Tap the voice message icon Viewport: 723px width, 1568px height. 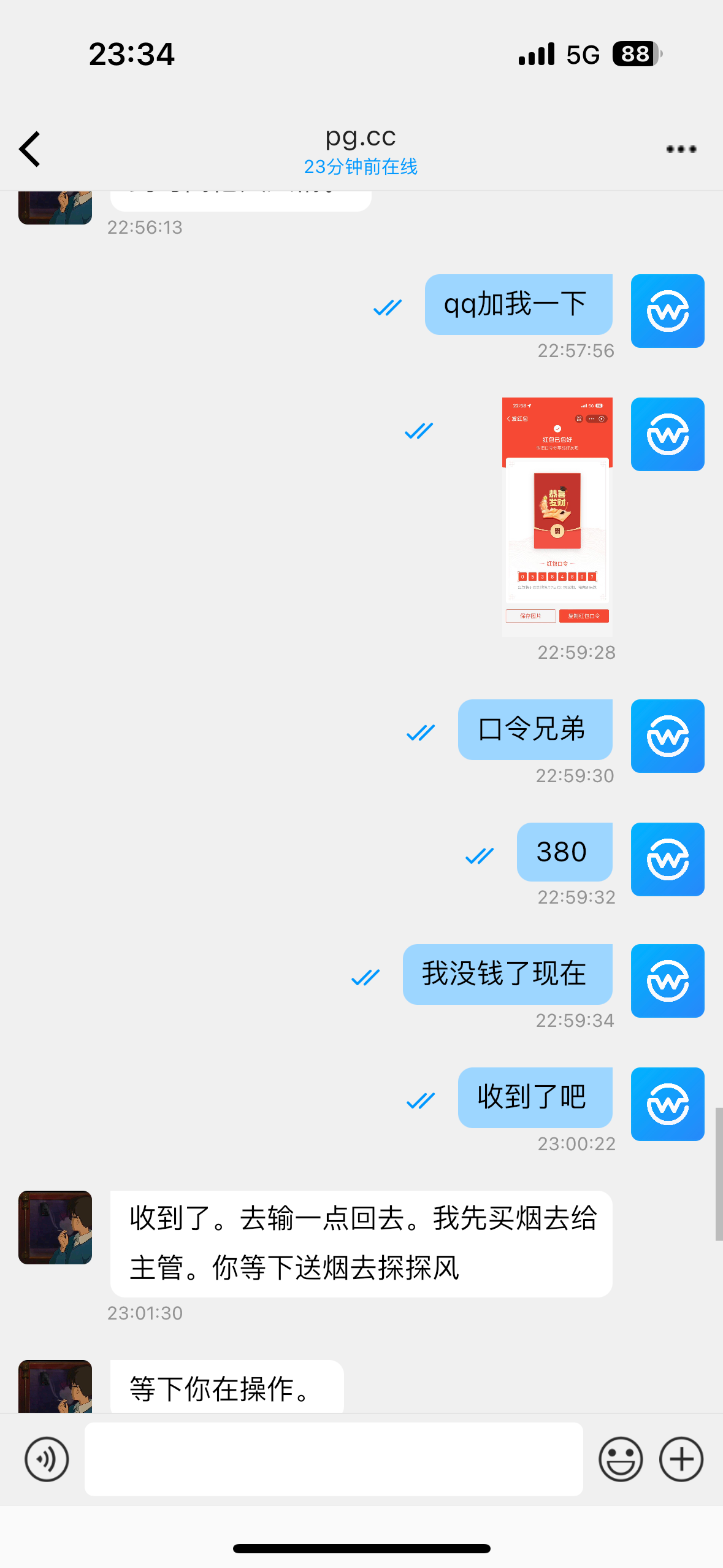click(x=47, y=1459)
